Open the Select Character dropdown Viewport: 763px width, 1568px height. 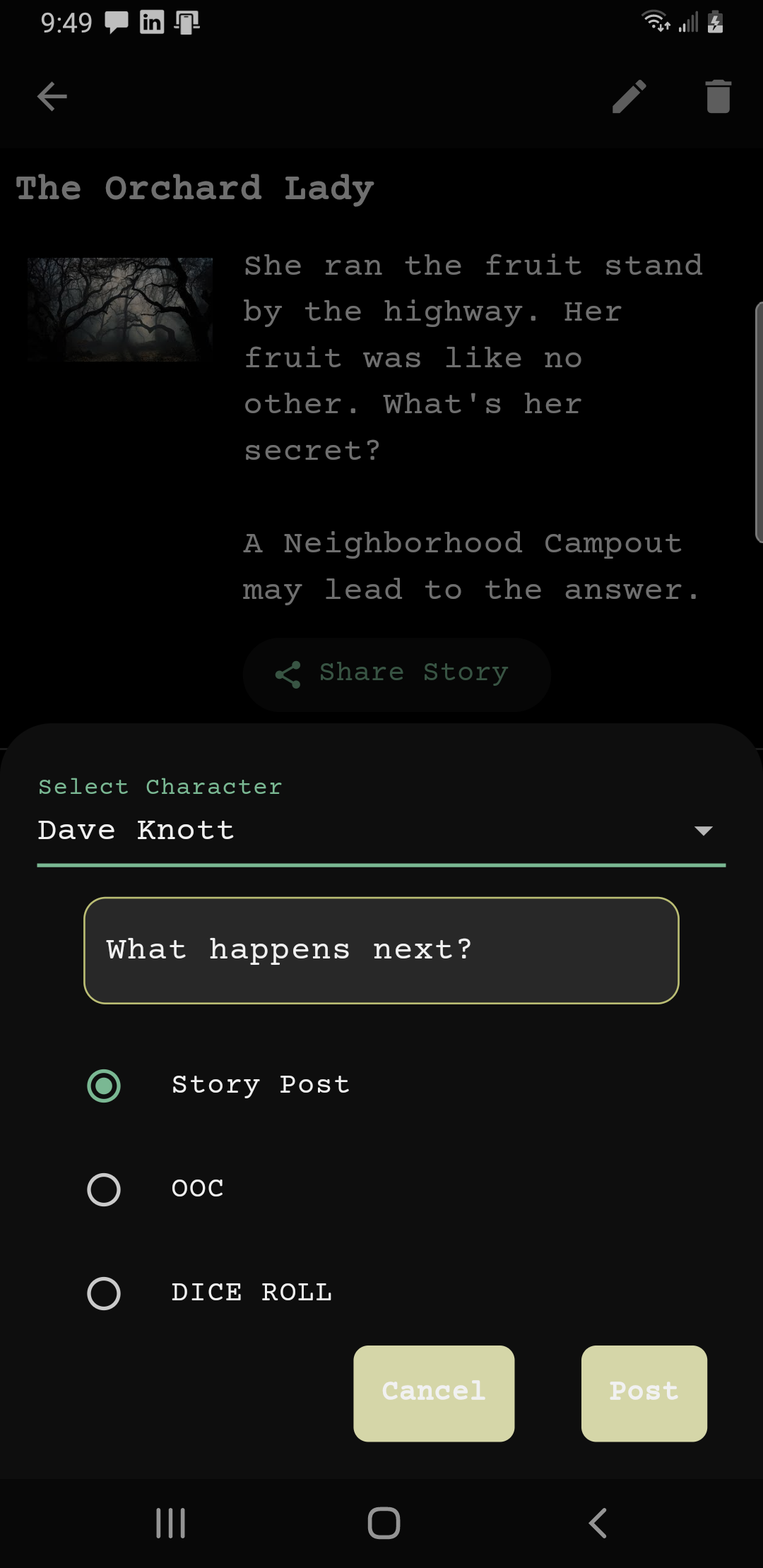tap(381, 831)
